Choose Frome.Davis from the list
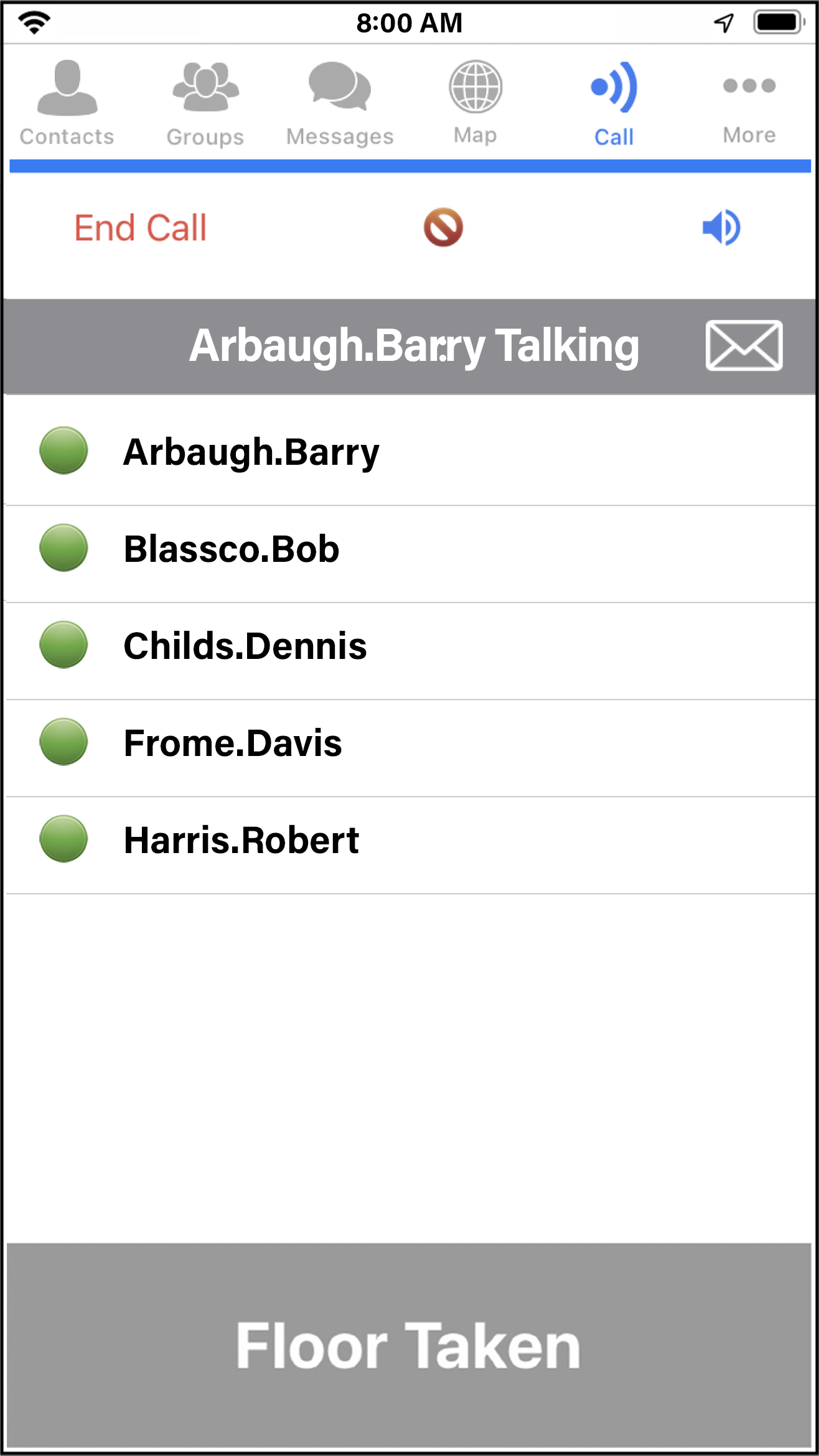 click(233, 743)
